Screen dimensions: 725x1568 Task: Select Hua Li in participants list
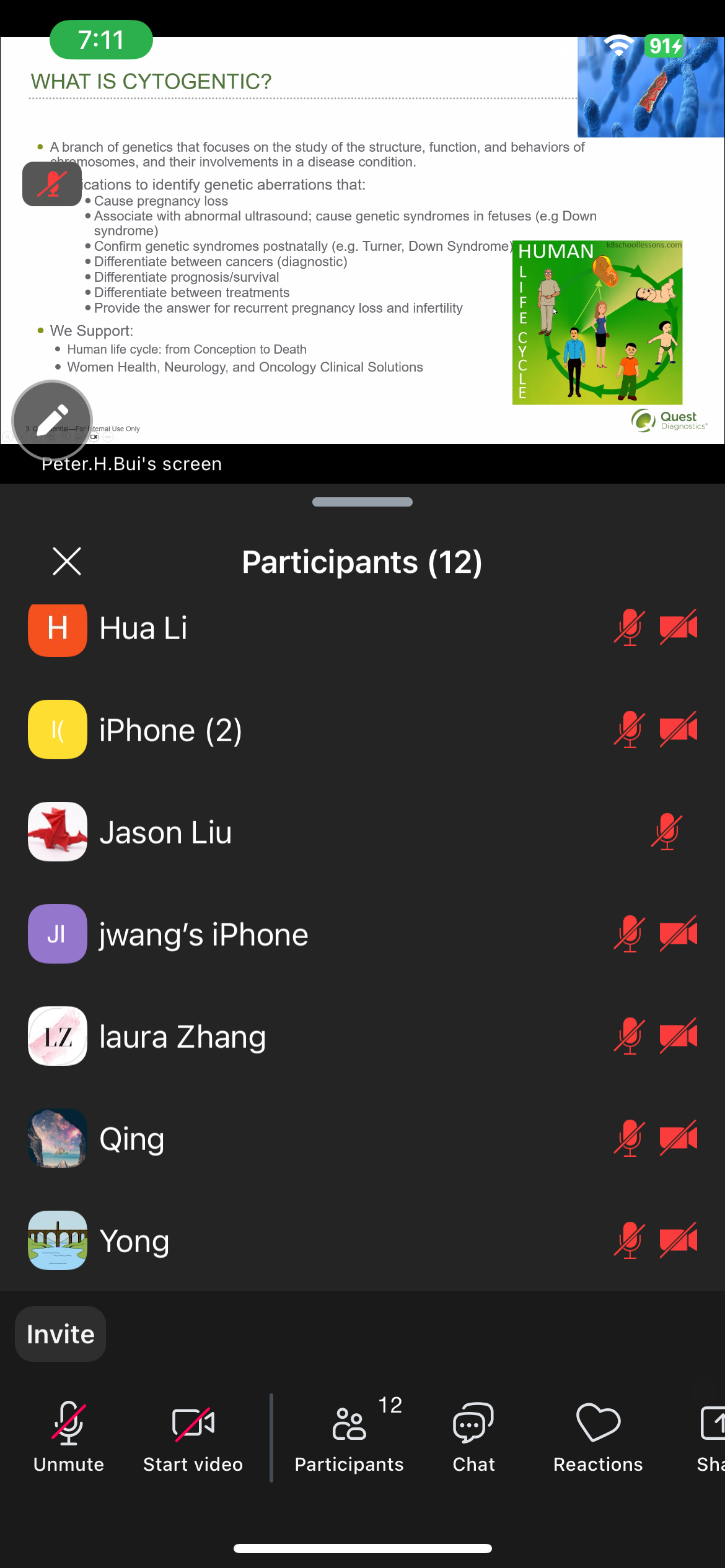[x=362, y=627]
